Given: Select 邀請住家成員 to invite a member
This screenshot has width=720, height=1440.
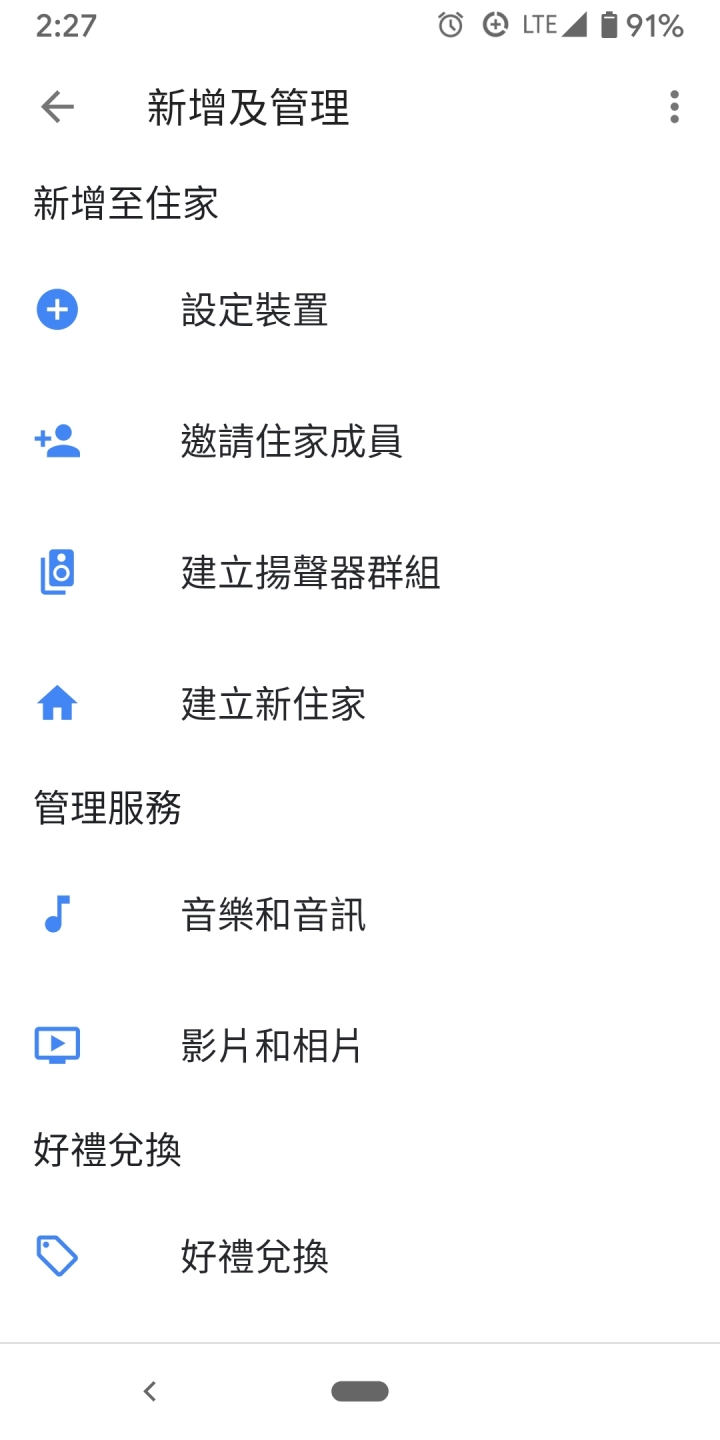Looking at the screenshot, I should pyautogui.click(x=360, y=441).
